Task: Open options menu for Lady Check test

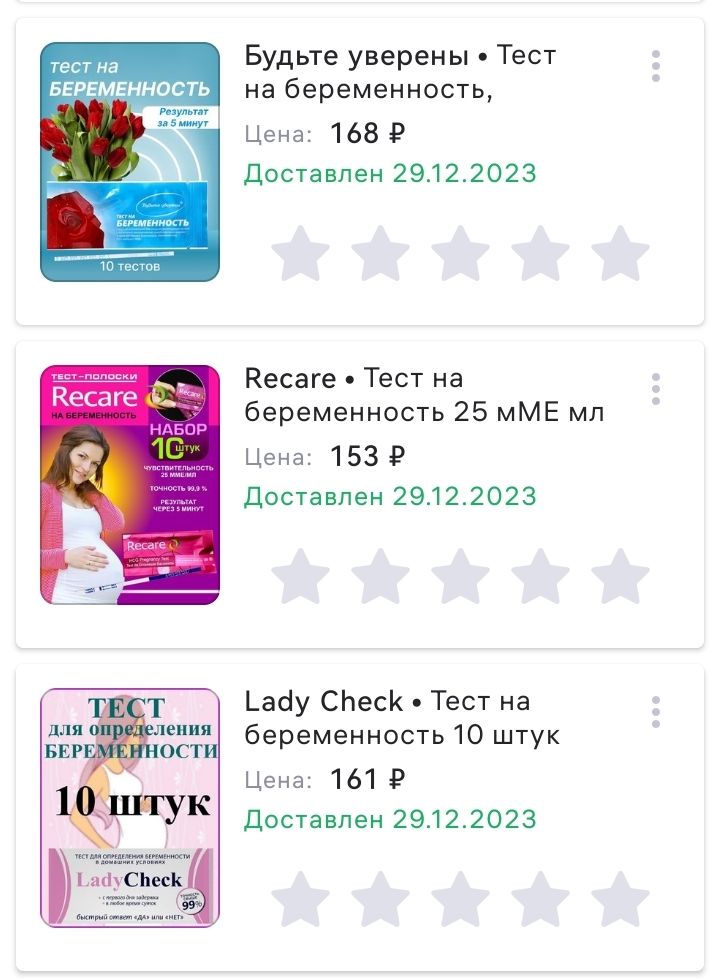Action: [x=656, y=713]
